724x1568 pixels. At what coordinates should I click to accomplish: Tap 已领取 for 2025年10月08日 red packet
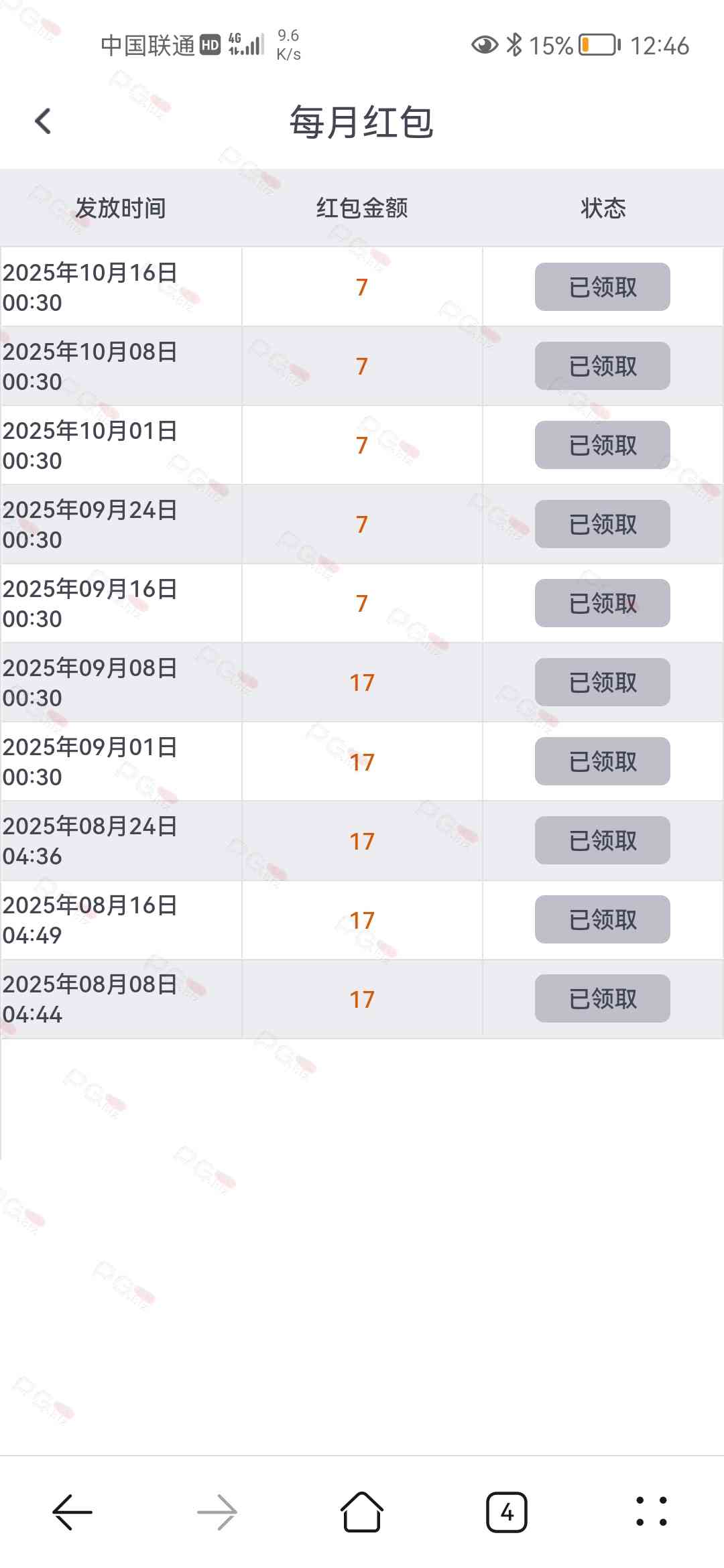[x=602, y=366]
